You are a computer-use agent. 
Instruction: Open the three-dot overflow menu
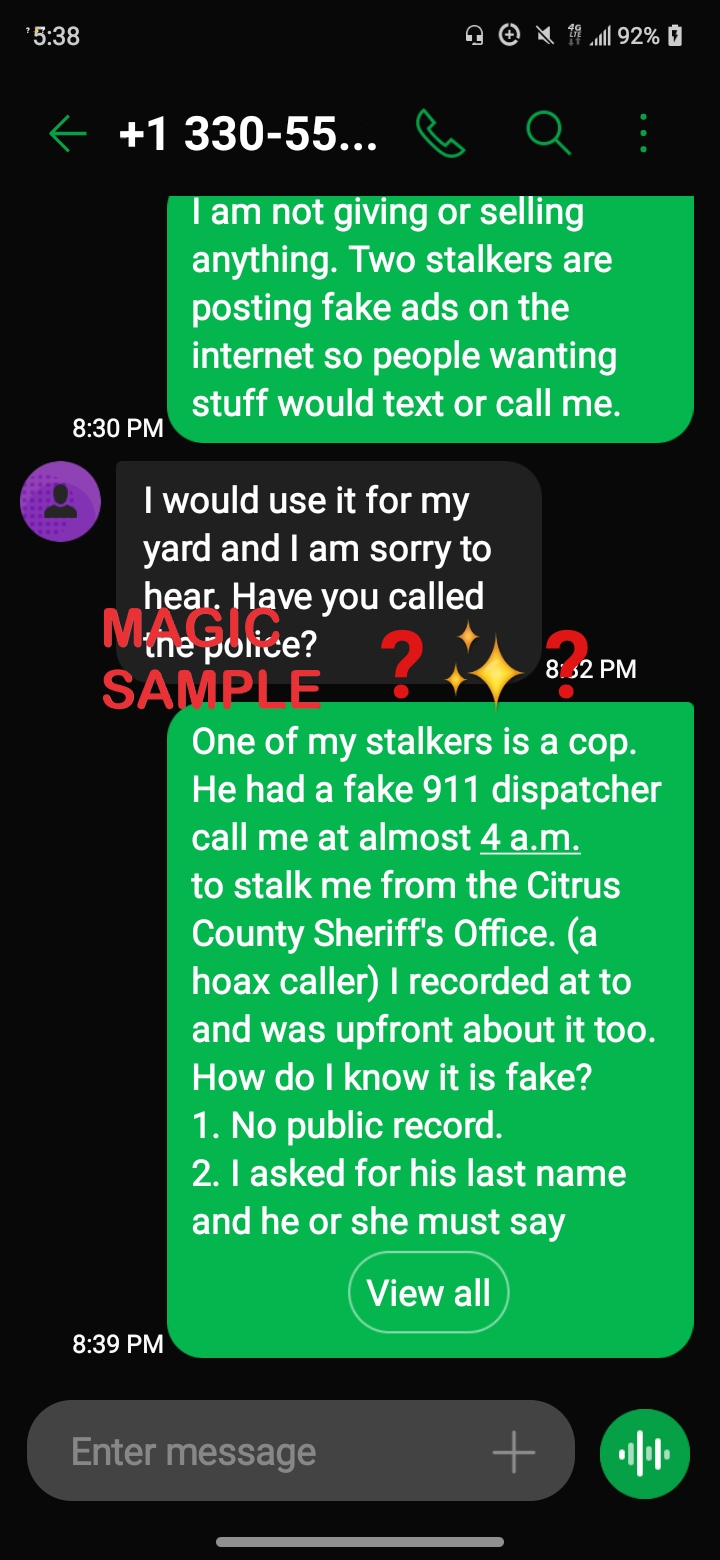pos(643,133)
